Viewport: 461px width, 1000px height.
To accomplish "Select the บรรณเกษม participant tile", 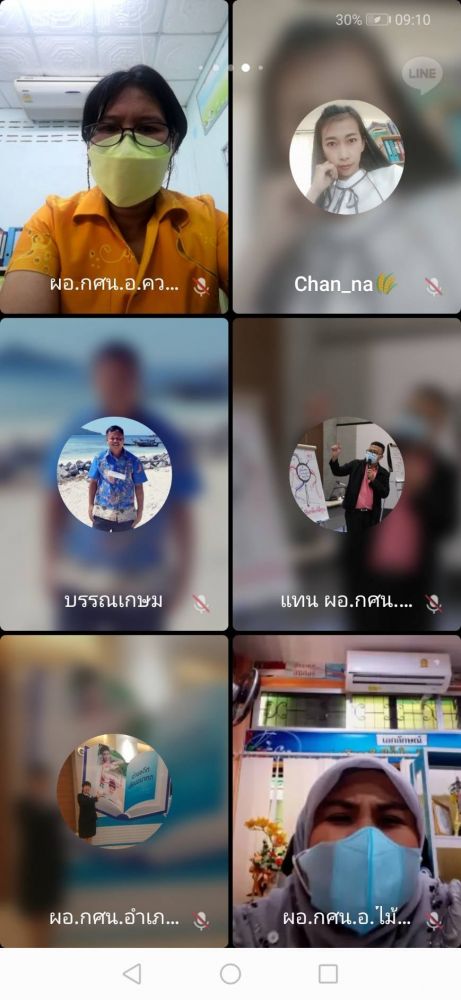I will pyautogui.click(x=113, y=474).
